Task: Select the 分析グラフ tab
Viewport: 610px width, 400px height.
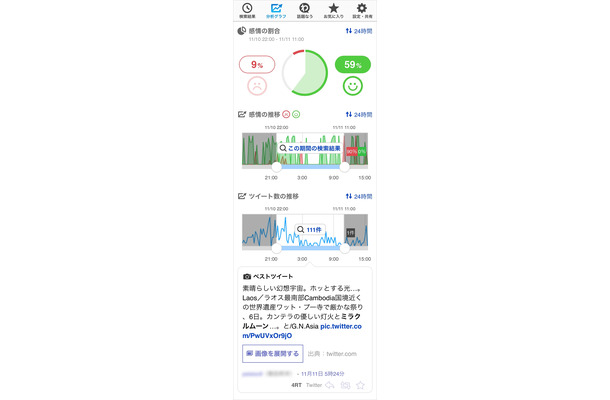Action: [x=276, y=11]
